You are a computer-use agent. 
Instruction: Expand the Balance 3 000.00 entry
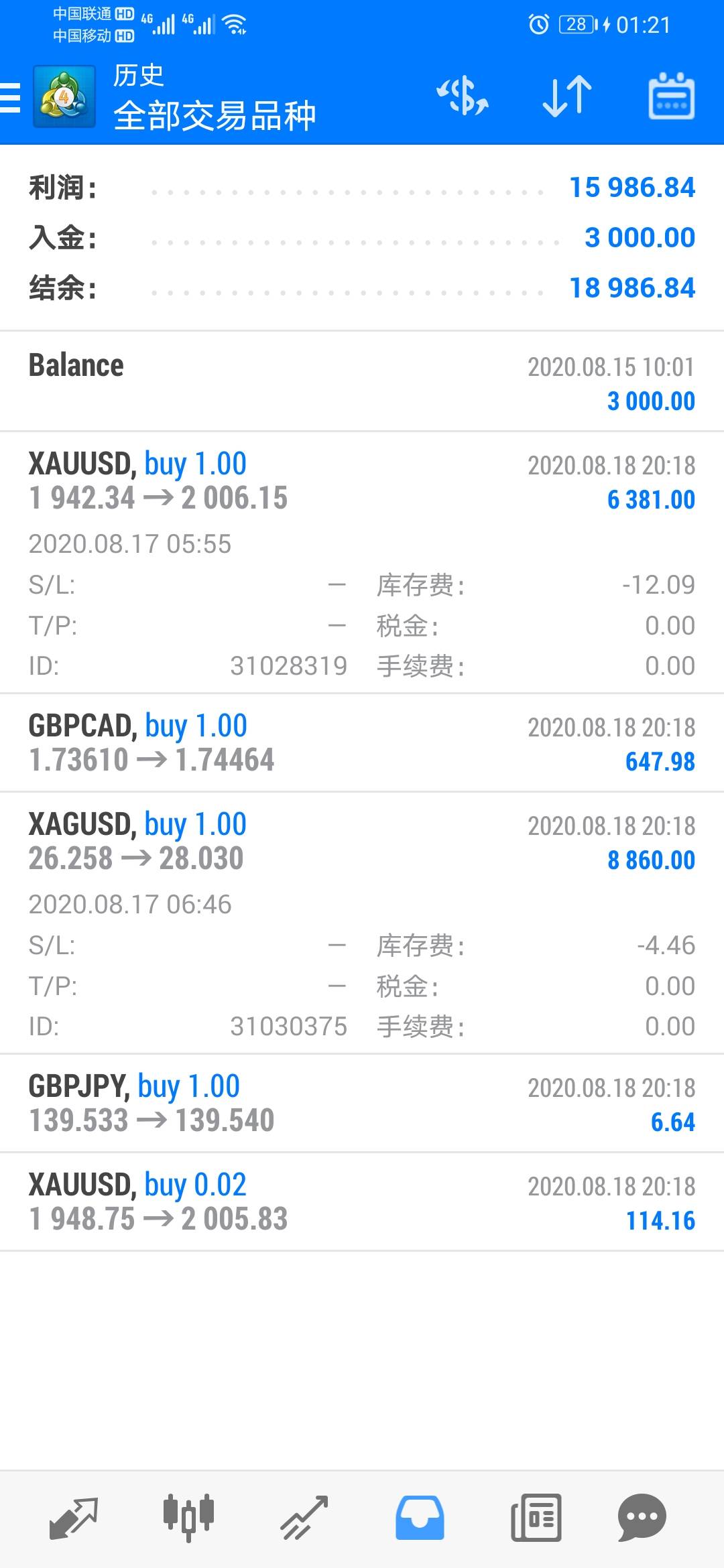[x=362, y=381]
